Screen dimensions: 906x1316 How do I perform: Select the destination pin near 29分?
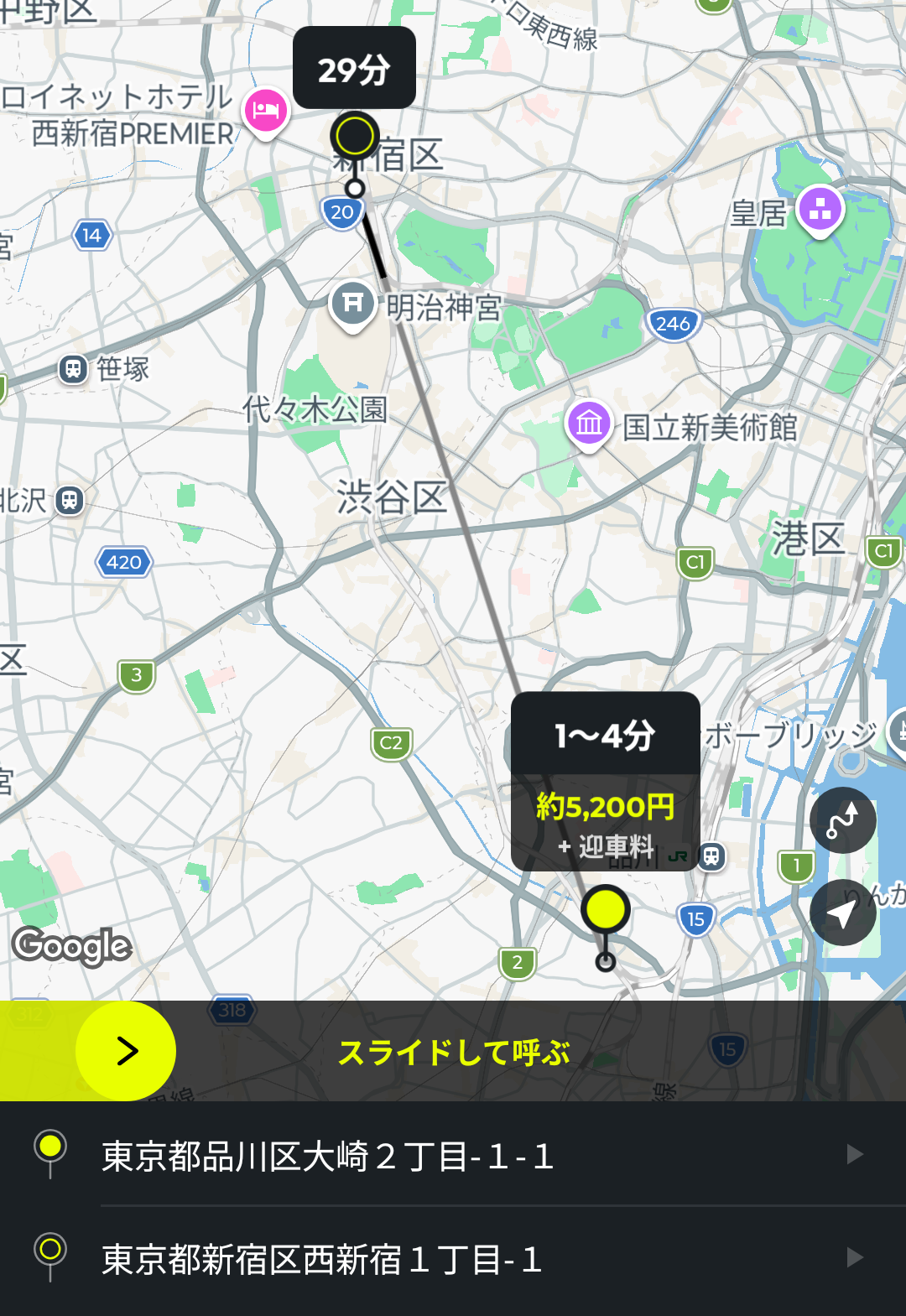click(355, 136)
